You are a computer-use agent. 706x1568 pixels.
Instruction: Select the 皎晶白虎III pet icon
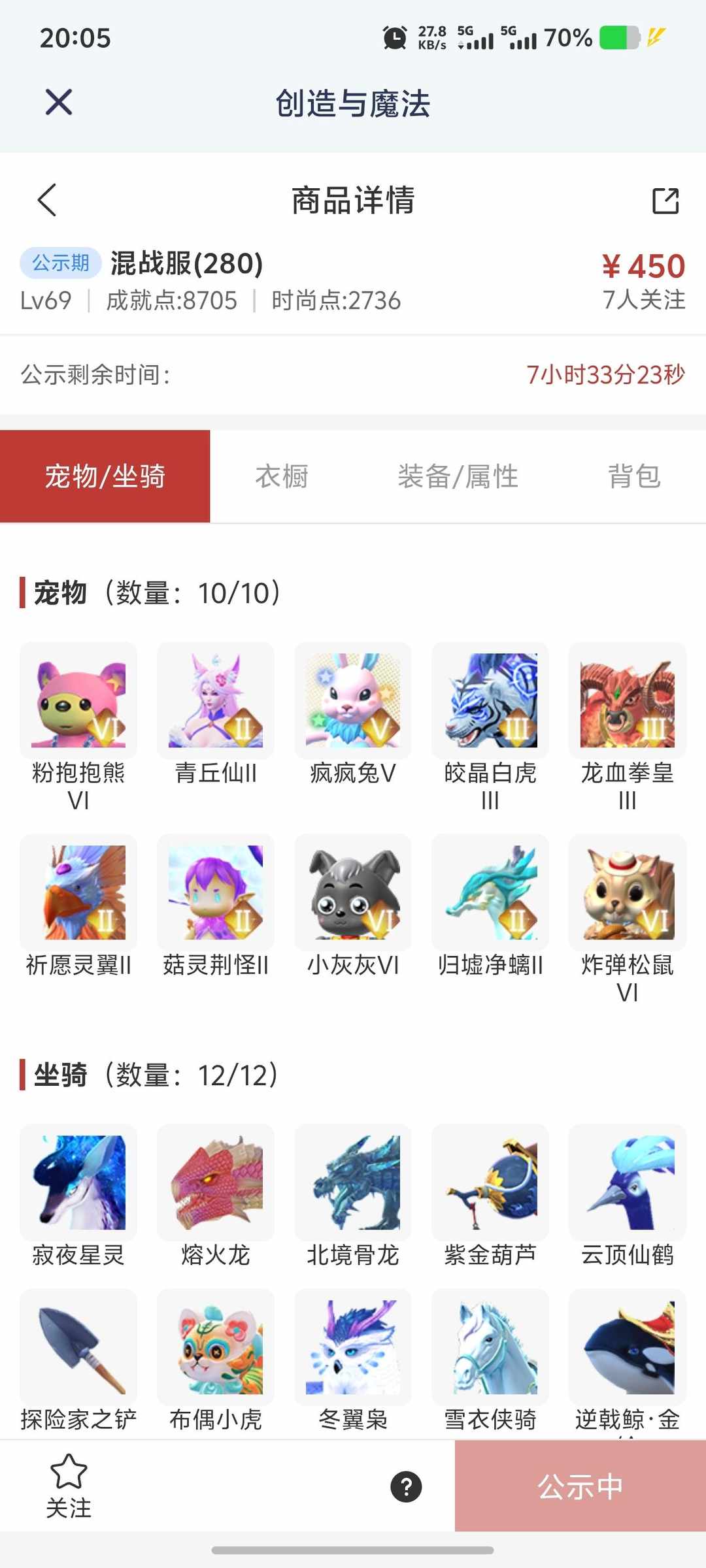[x=490, y=699]
